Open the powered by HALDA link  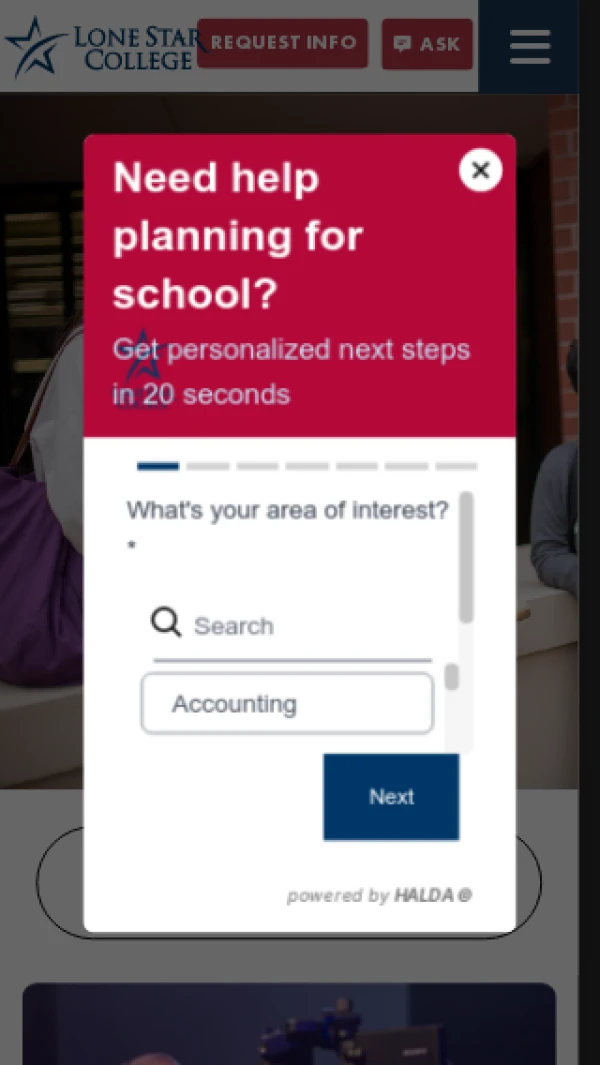379,895
